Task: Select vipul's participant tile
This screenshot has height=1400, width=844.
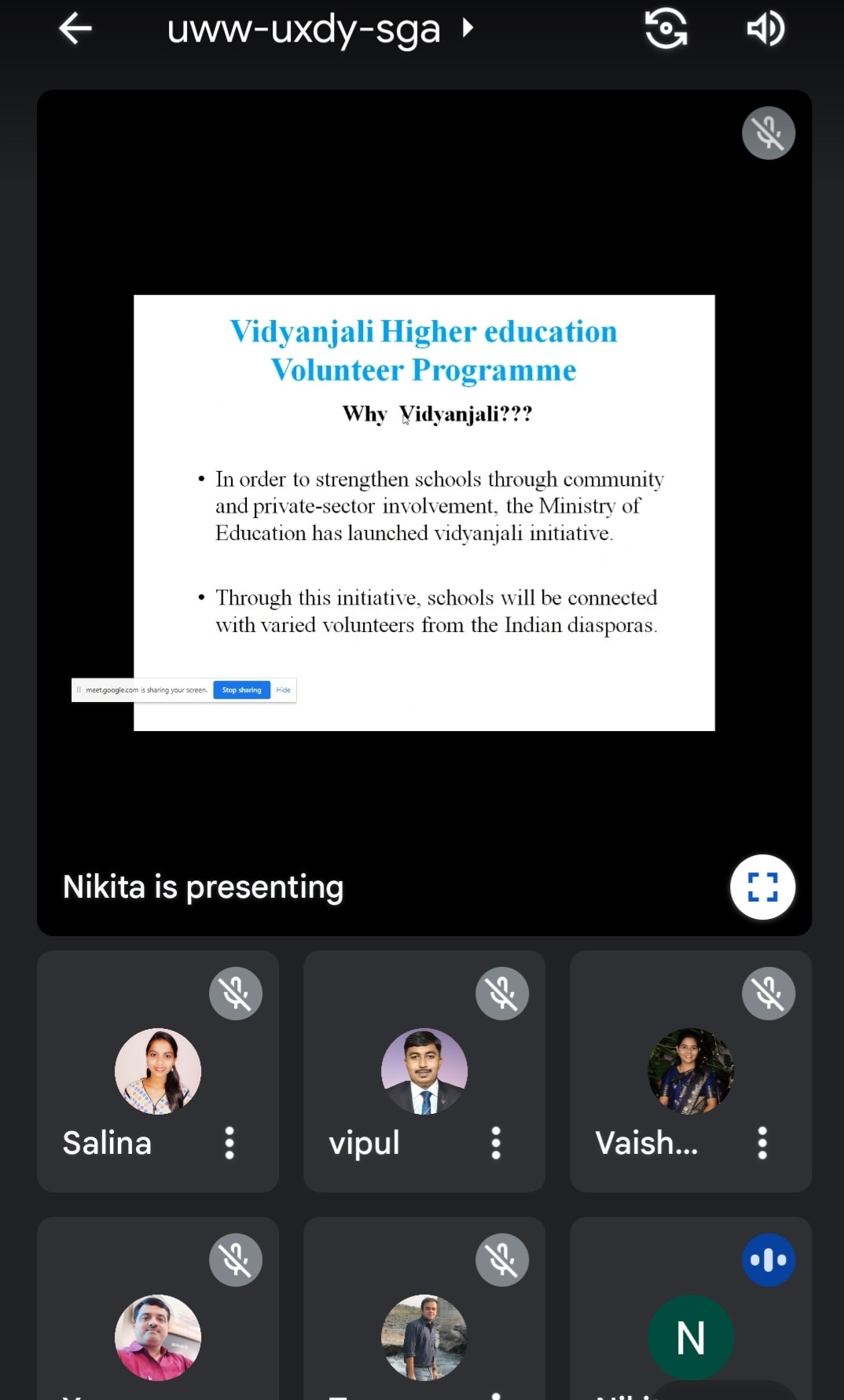Action: (x=424, y=1071)
